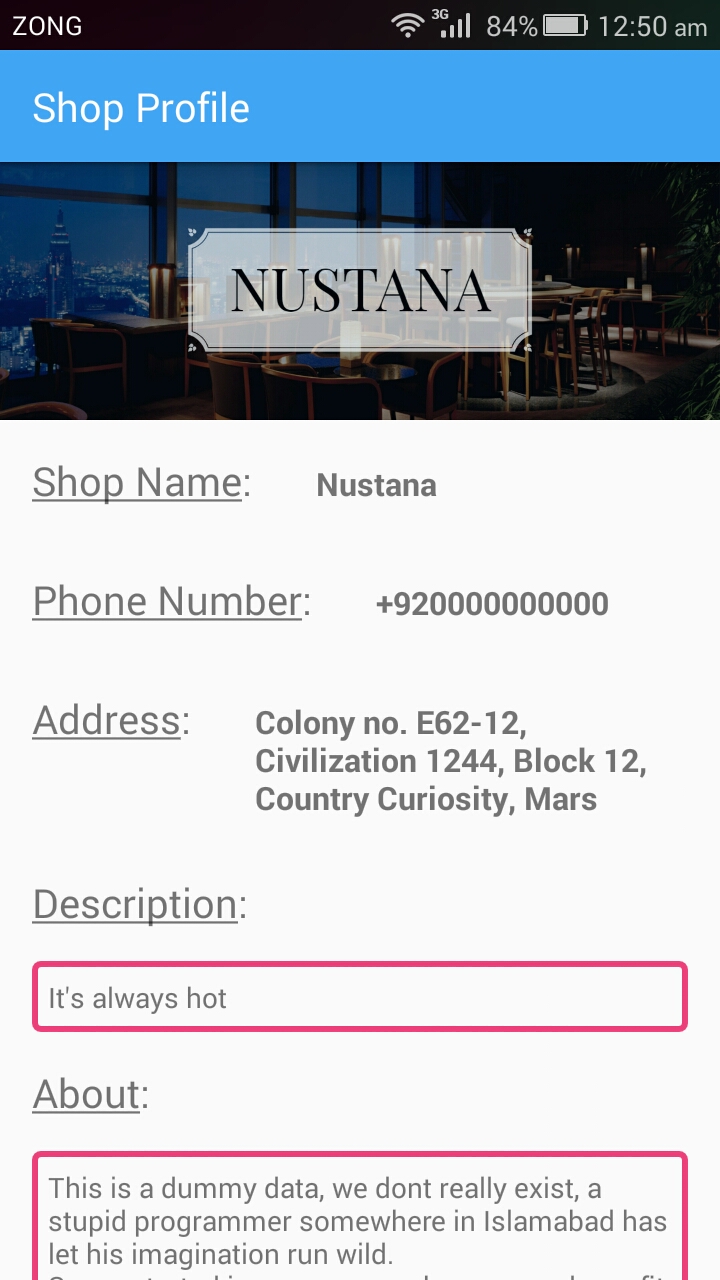The width and height of the screenshot is (720, 1280).
Task: Tap the Description text field
Action: (x=360, y=997)
